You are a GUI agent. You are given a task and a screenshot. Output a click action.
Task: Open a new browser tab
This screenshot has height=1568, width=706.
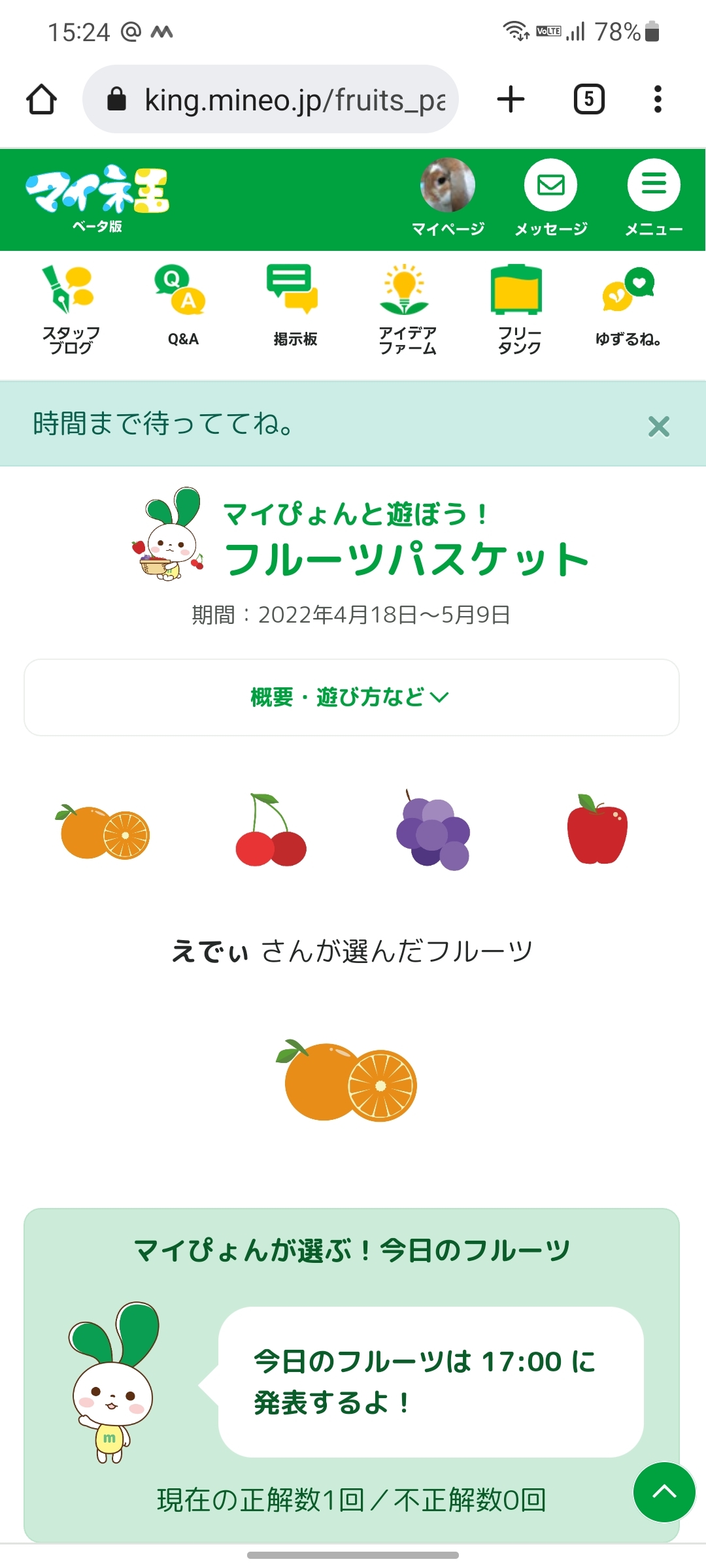511,100
